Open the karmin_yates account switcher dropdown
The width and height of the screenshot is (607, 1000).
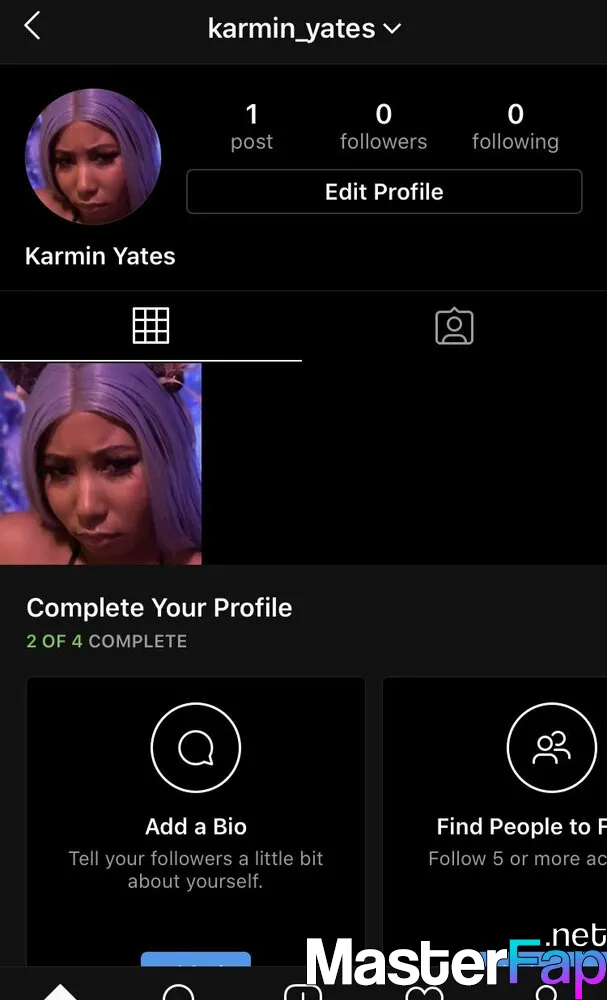pyautogui.click(x=304, y=29)
